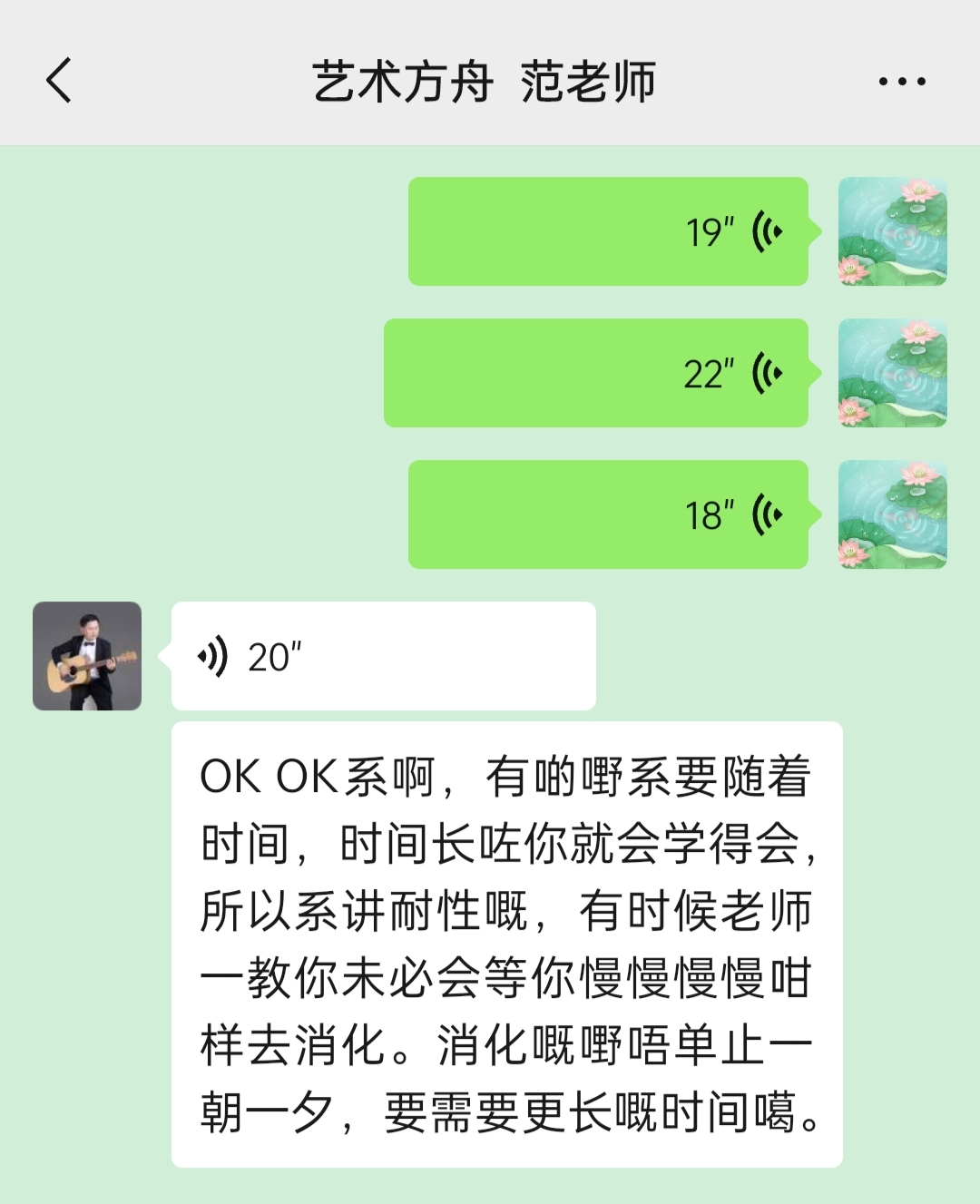Tap my lotus avatar beside the 19-second message
The image size is (980, 1204).
(892, 231)
